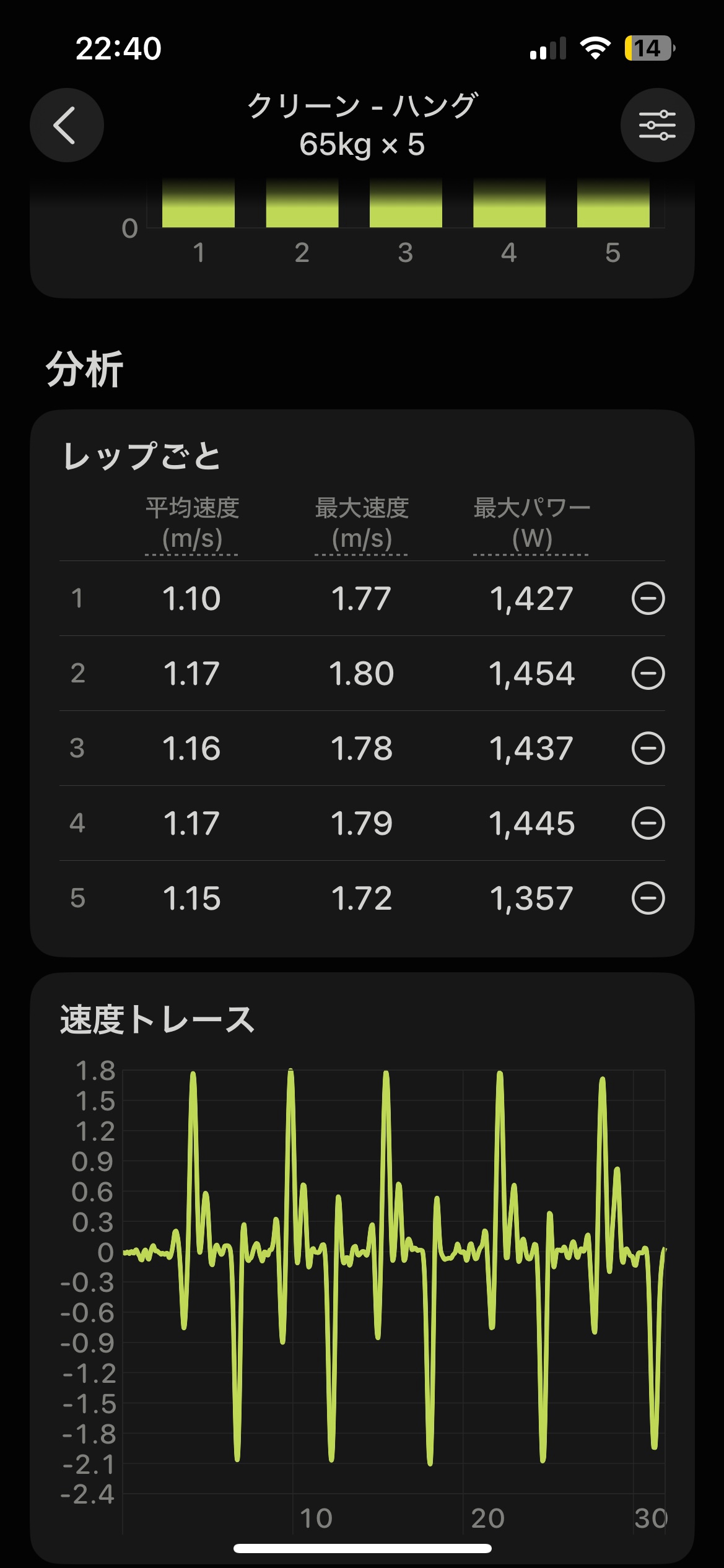724x1568 pixels.
Task: Remove rep 1 with its minus icon
Action: point(648,599)
